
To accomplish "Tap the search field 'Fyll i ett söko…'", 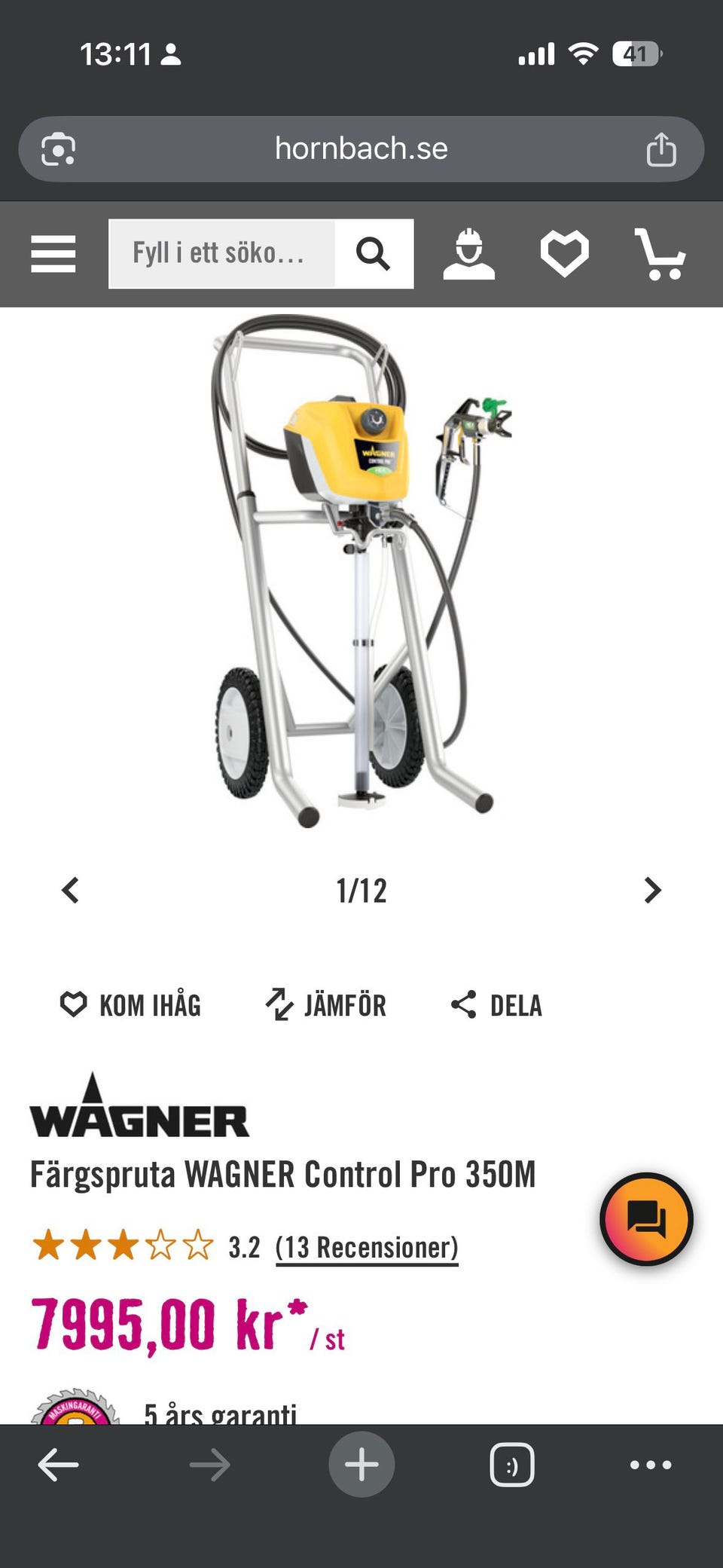I will (x=222, y=253).
